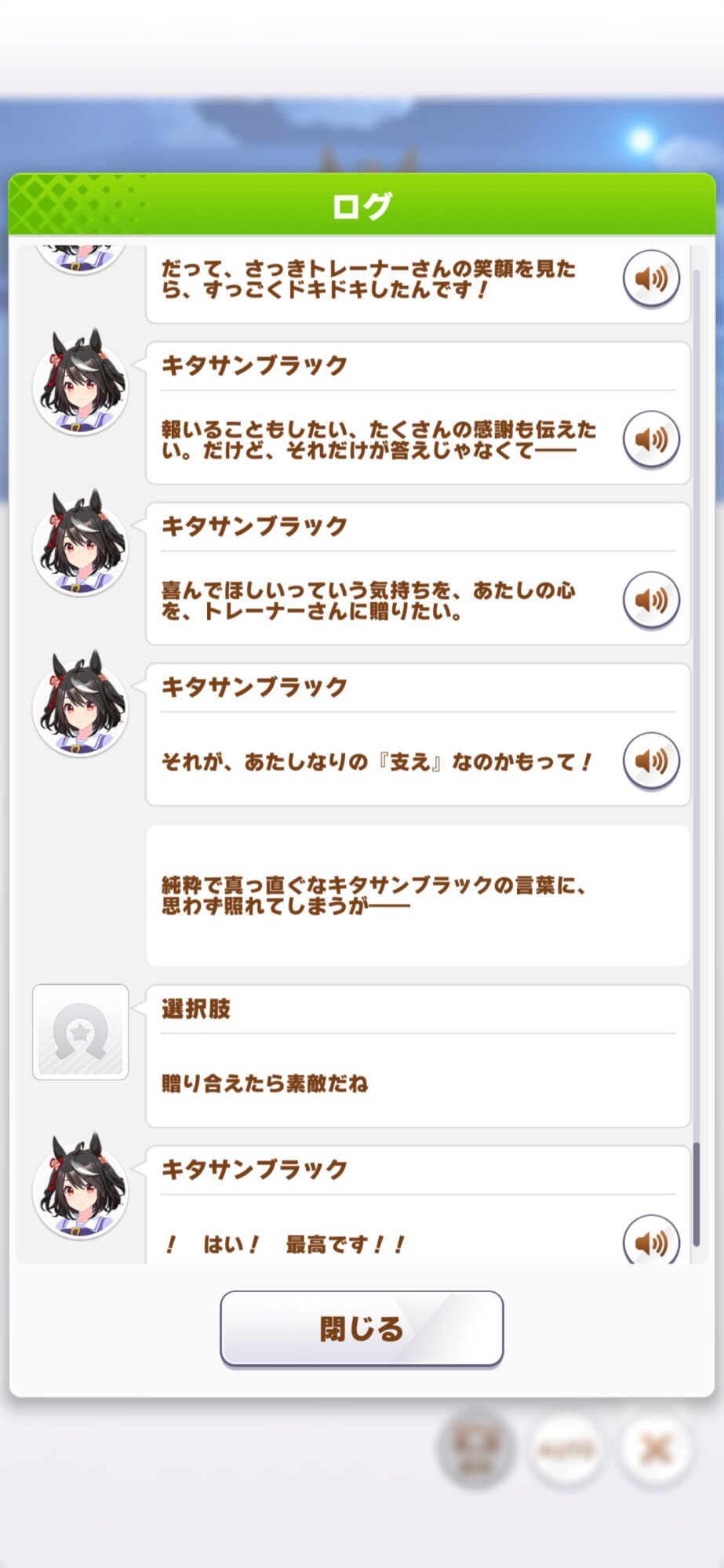The width and height of the screenshot is (724, 1568).
Task: Play voice for 'はい！最高です！！' line
Action: [651, 1241]
